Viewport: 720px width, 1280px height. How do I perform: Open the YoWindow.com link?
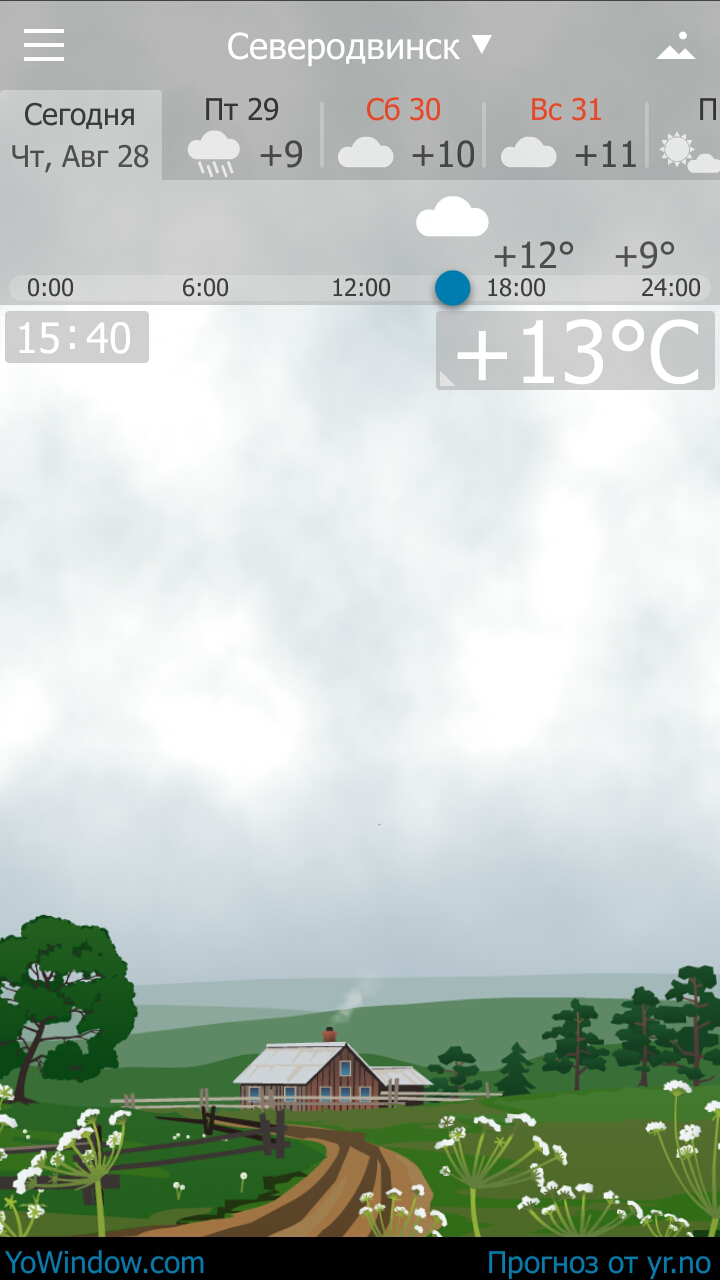pyautogui.click(x=104, y=1262)
